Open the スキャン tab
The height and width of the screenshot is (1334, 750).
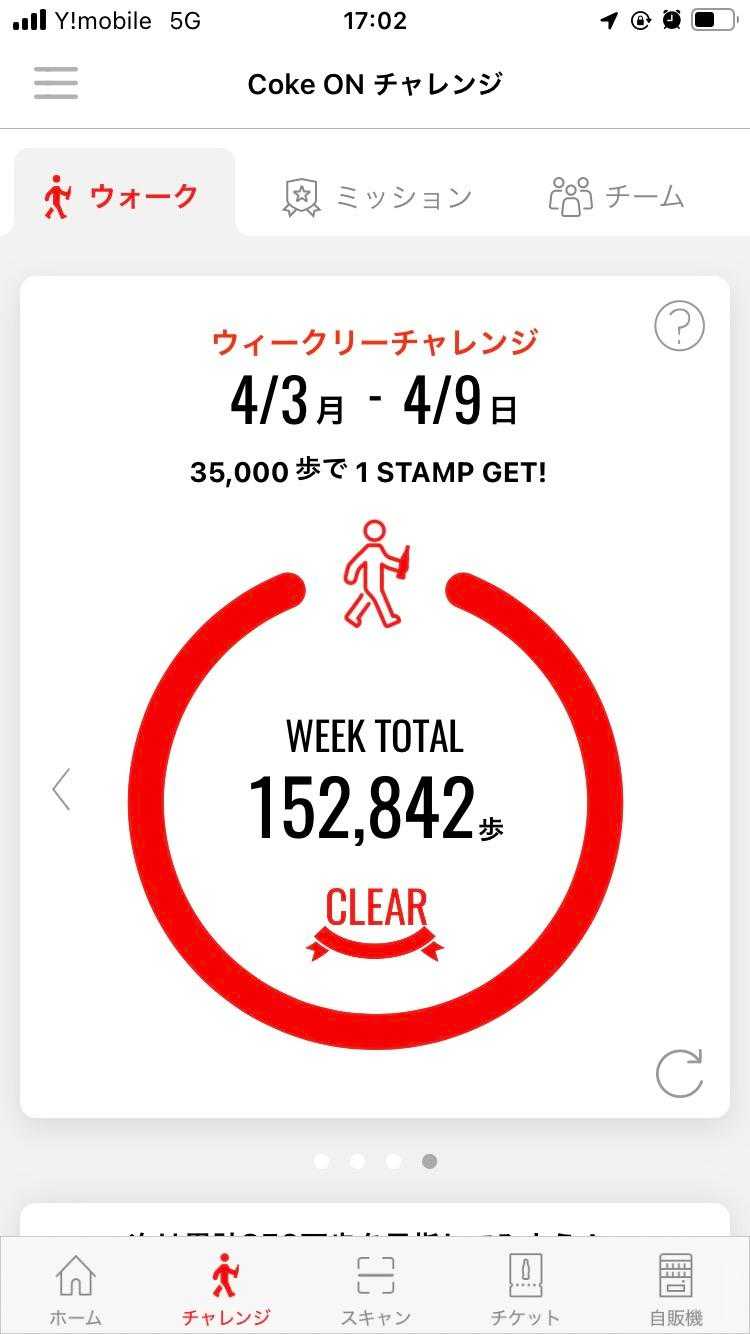(x=376, y=1289)
